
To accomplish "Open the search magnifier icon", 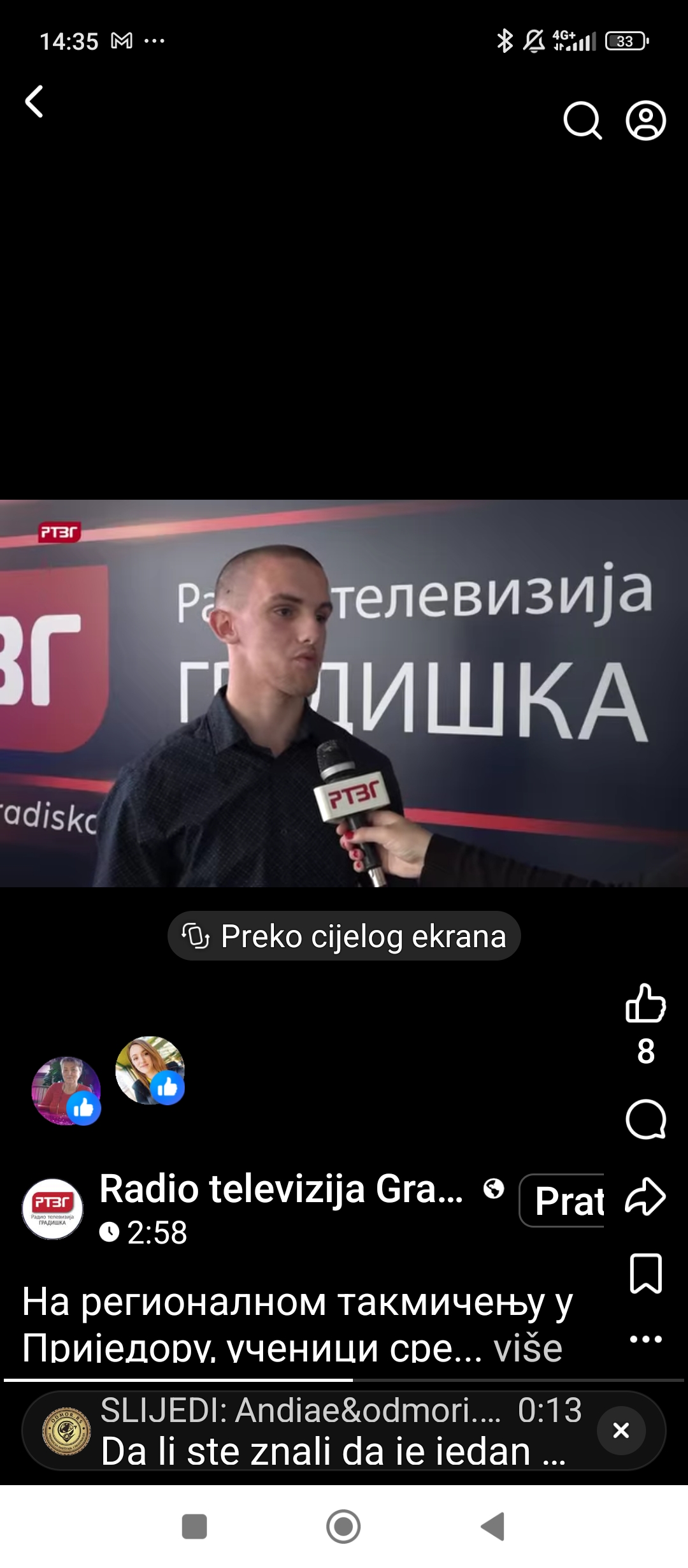I will tap(582, 120).
